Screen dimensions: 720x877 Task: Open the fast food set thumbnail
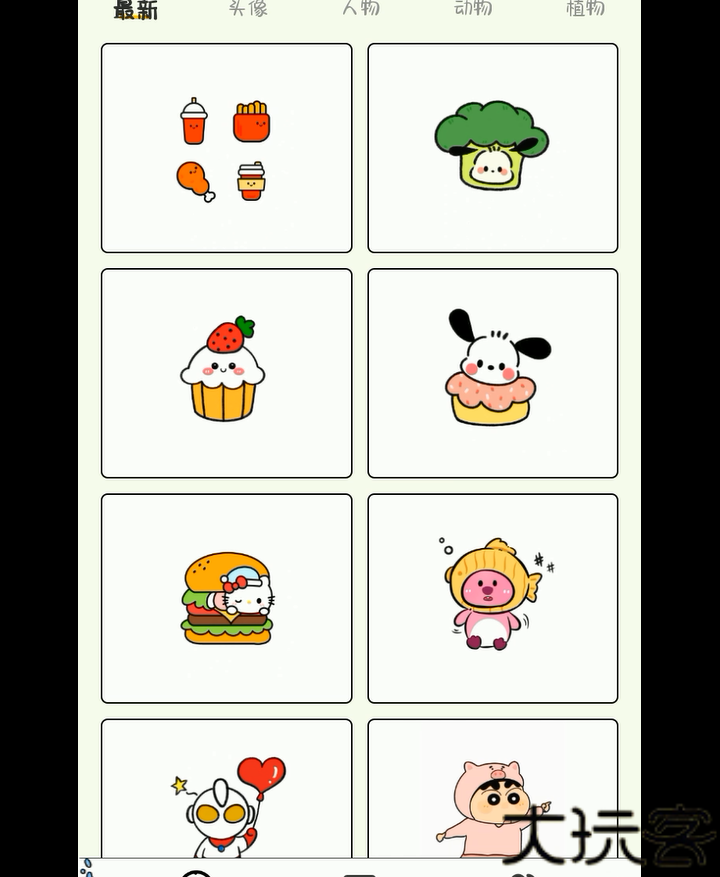pyautogui.click(x=226, y=146)
